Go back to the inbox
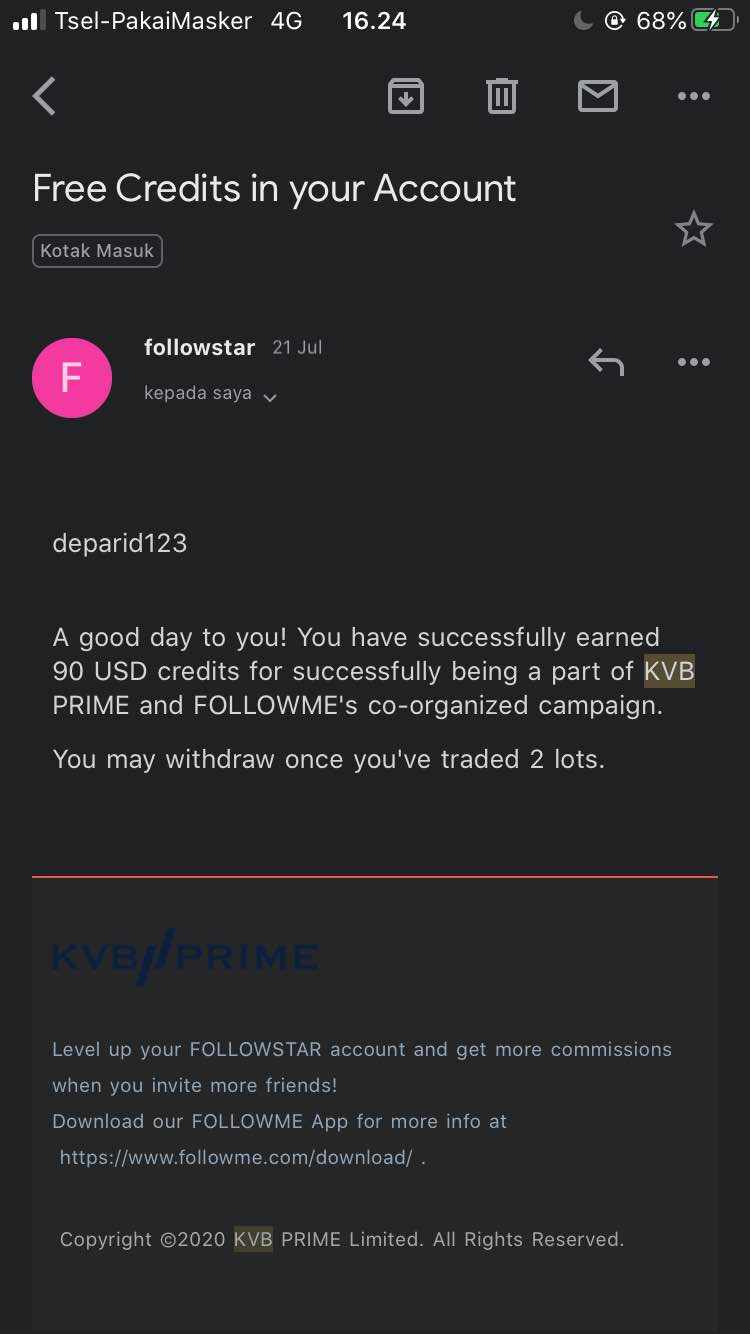This screenshot has height=1334, width=750. pos(44,97)
